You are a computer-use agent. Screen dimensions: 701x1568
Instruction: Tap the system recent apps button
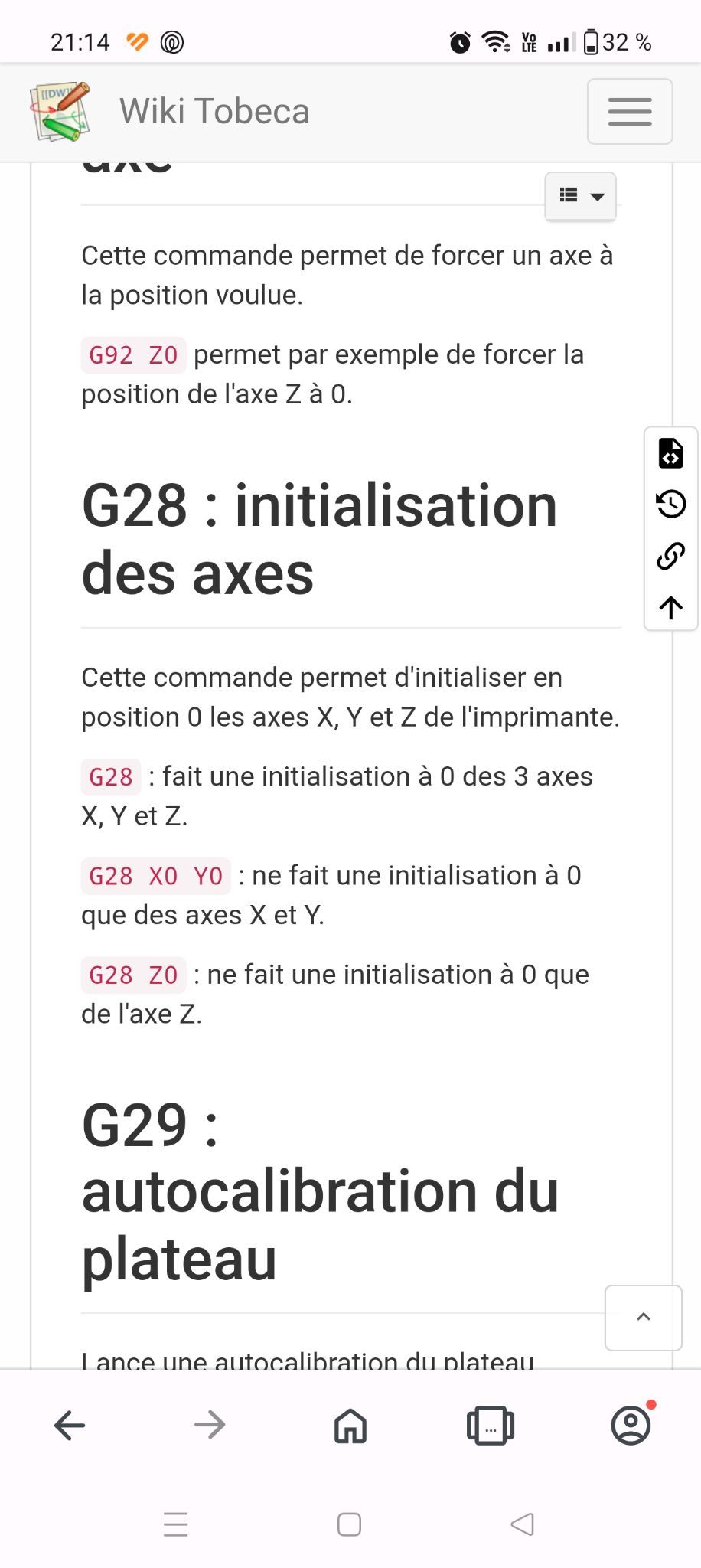(x=176, y=1524)
